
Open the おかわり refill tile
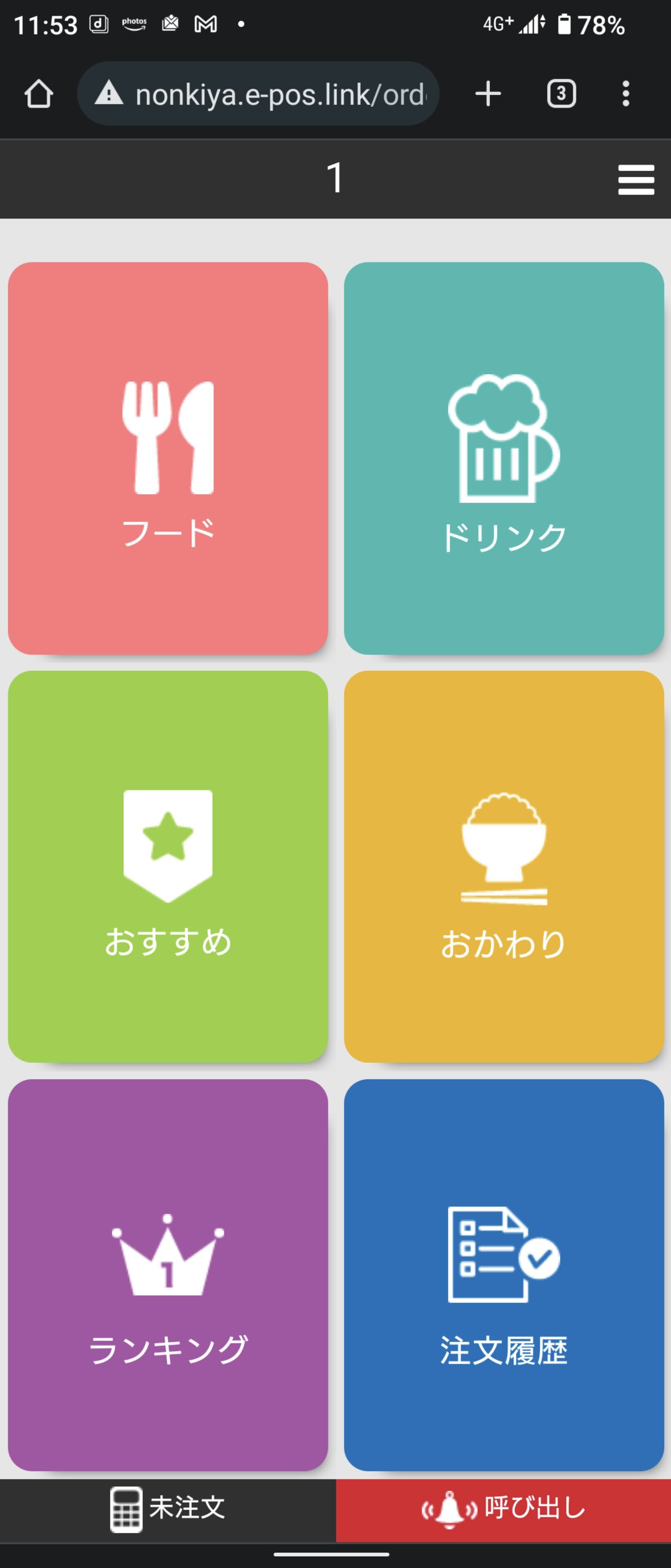[x=504, y=867]
